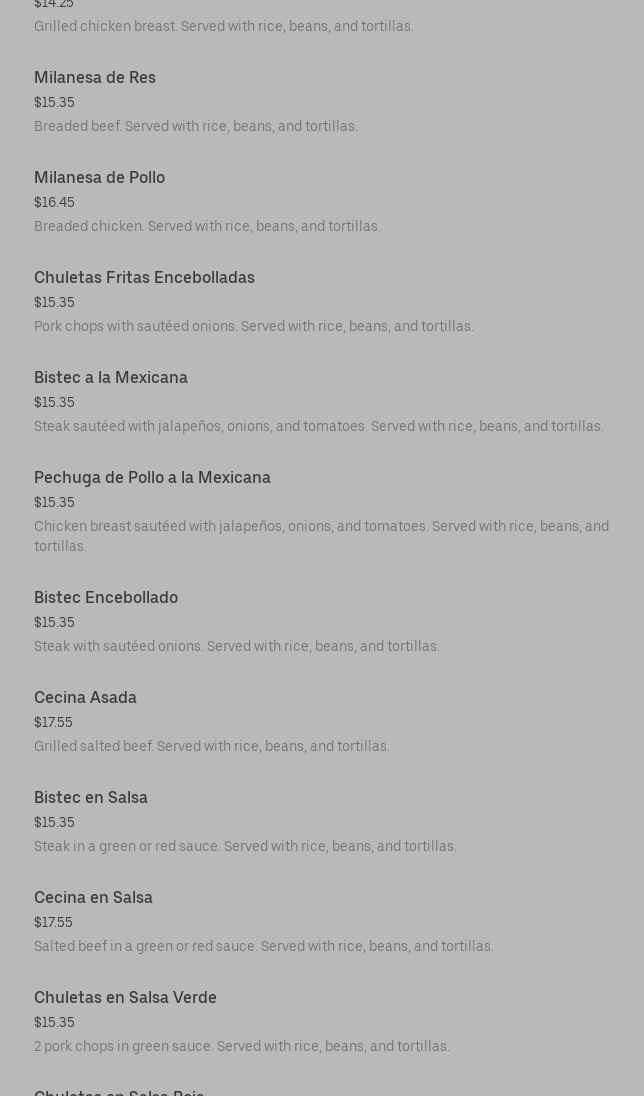
Task: Select Milanesa de Pollo dish
Action: pyautogui.click(x=99, y=178)
